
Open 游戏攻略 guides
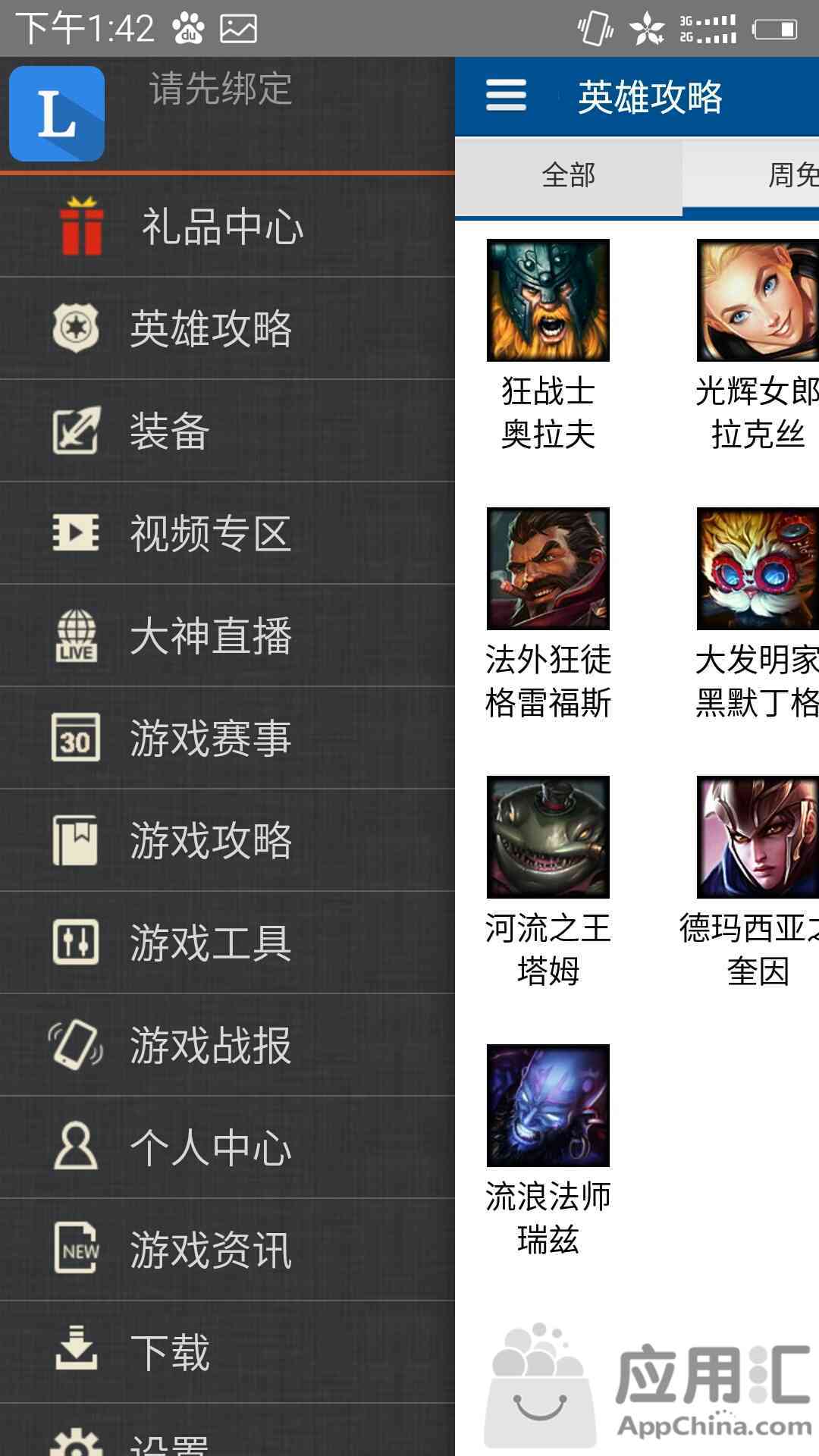227,840
